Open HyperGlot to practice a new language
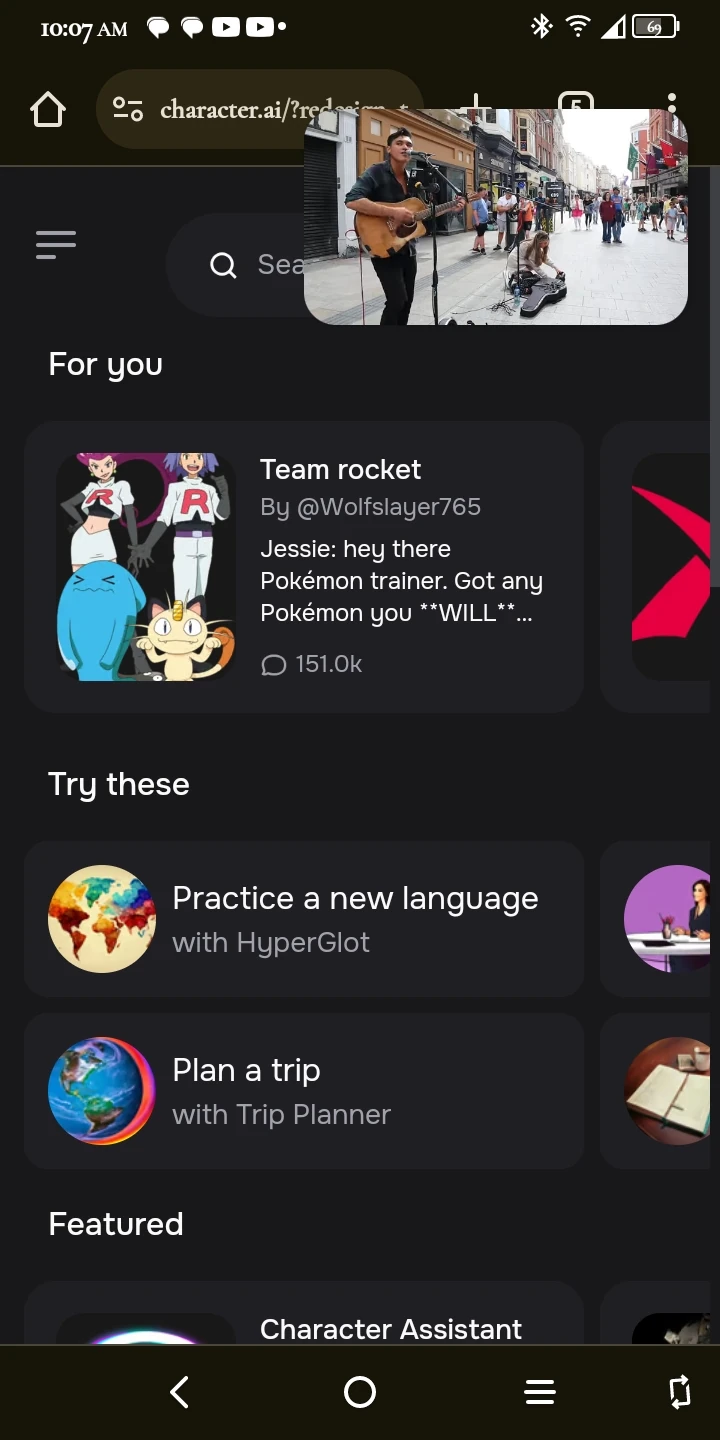The height and width of the screenshot is (1440, 720). click(304, 919)
